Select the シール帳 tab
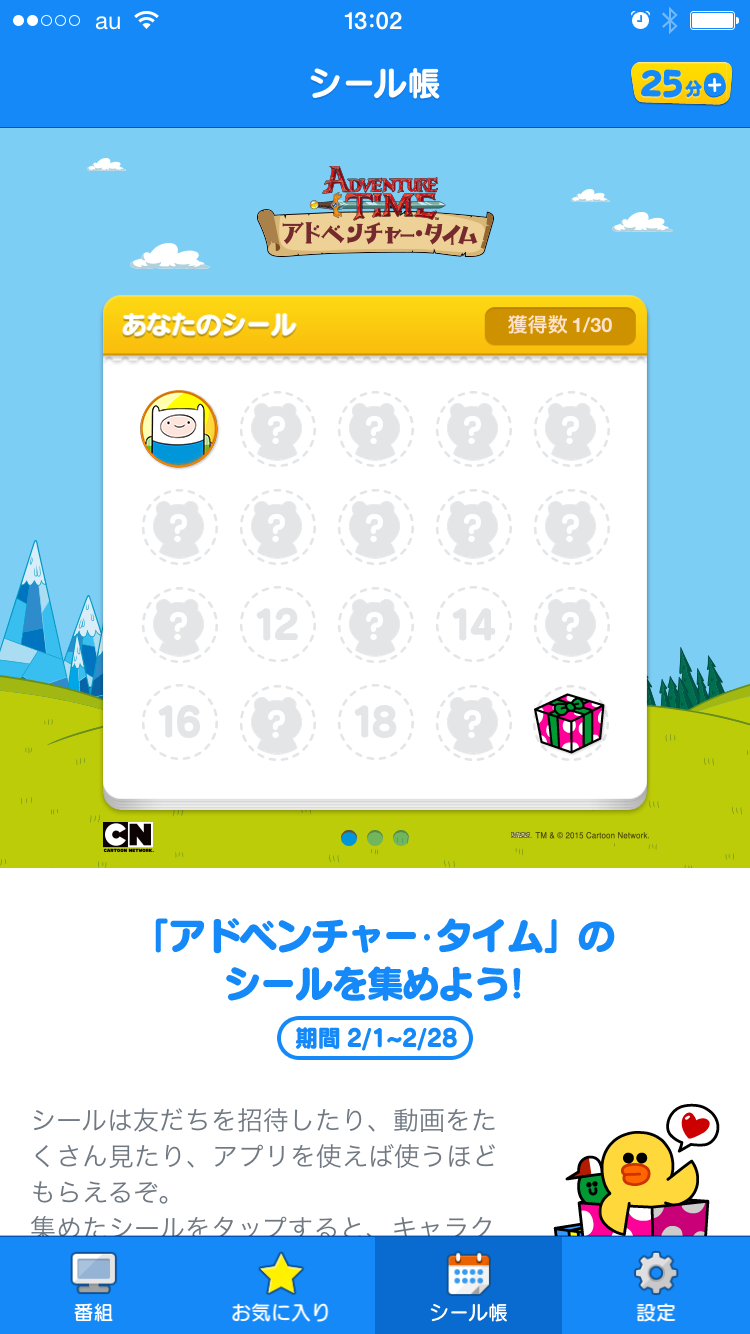The image size is (750, 1334). point(468,1286)
